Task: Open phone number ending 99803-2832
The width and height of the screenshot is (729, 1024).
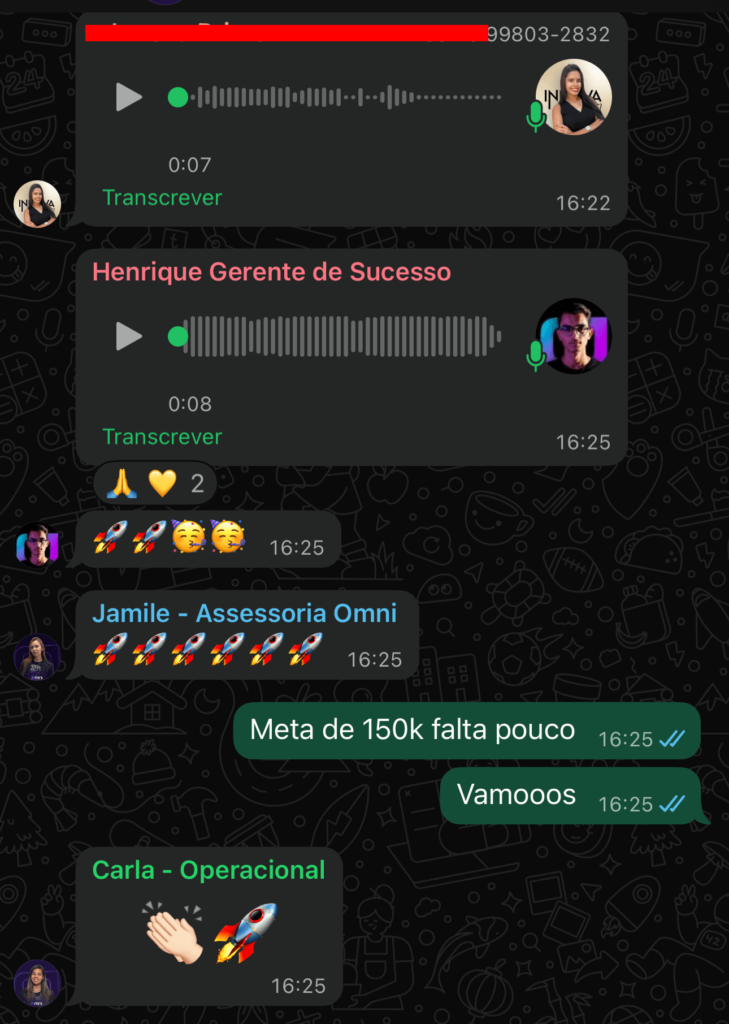Action: coord(548,35)
